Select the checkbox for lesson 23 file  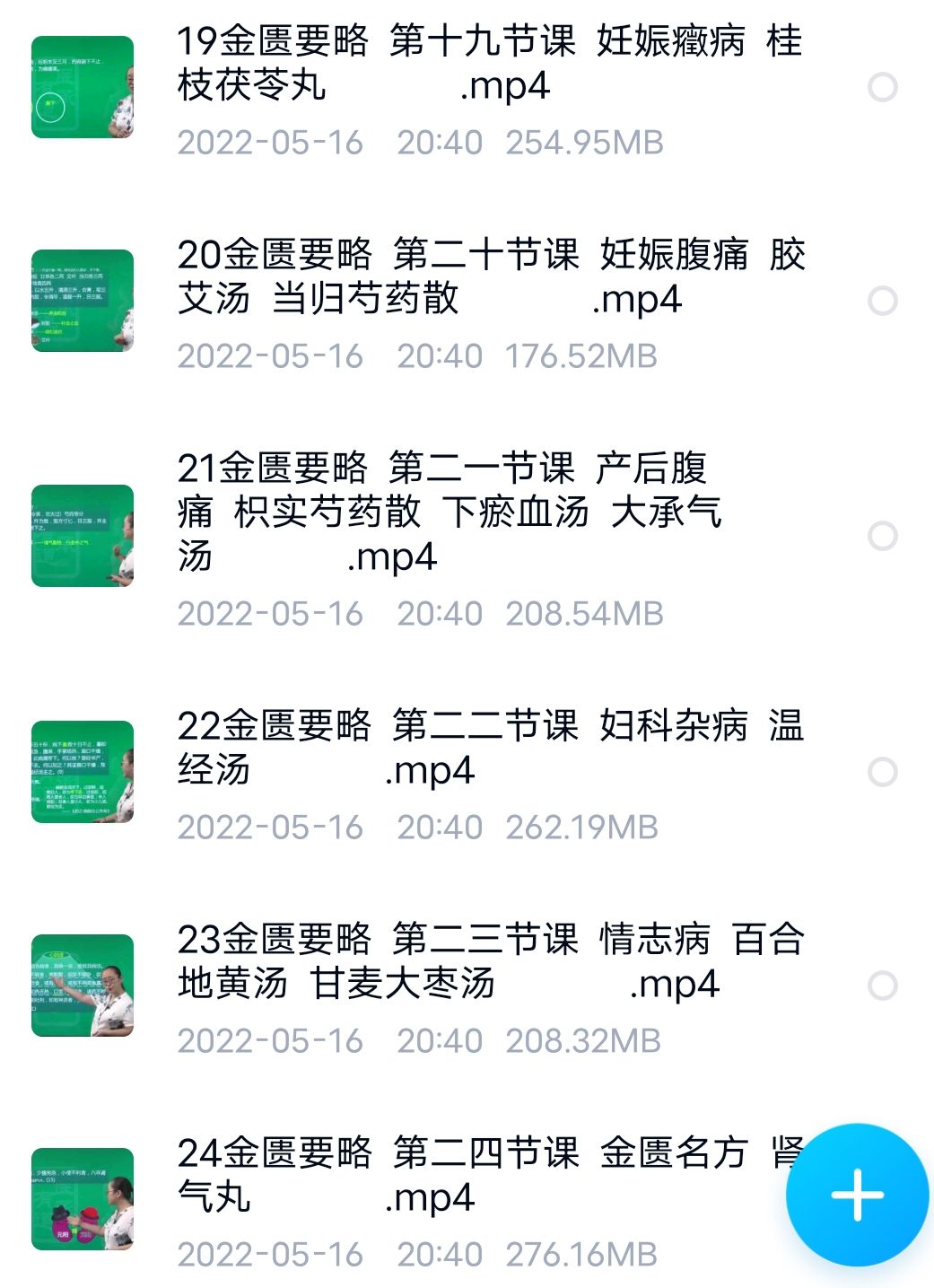[x=883, y=985]
